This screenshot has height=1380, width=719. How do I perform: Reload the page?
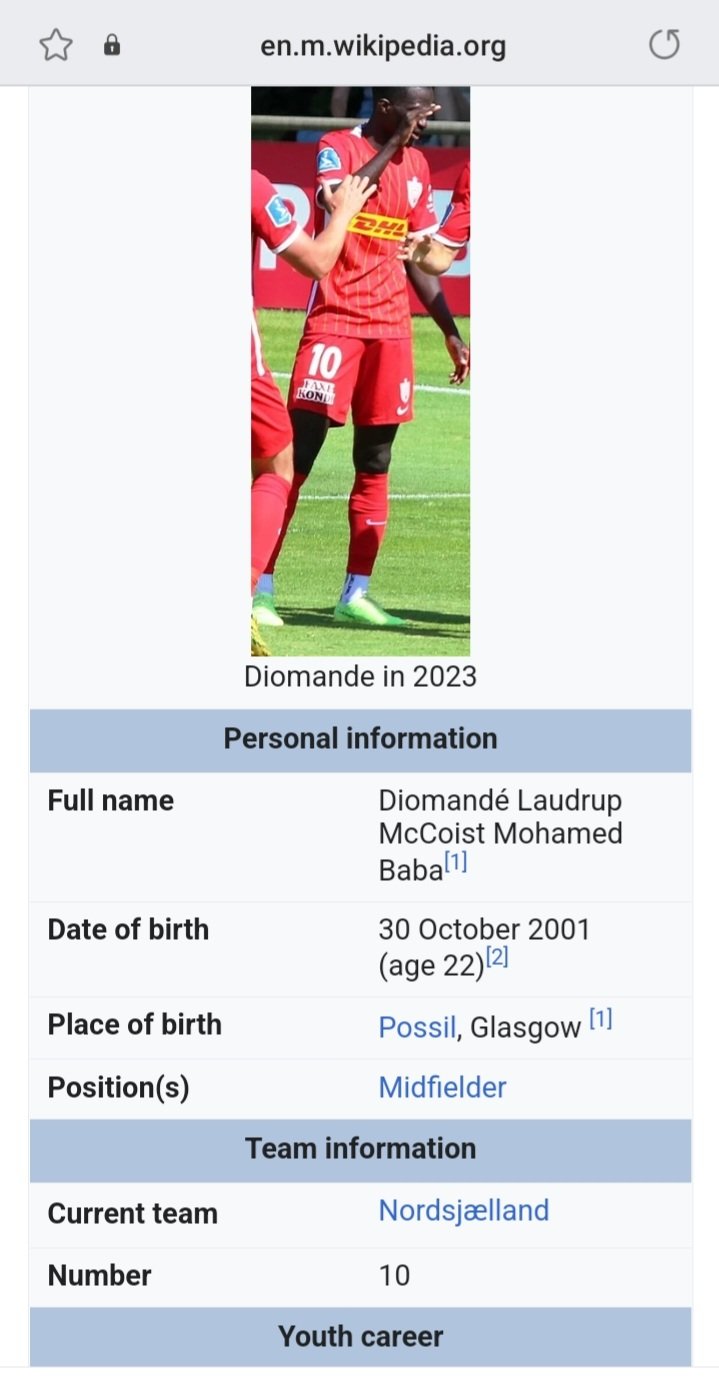(x=664, y=45)
